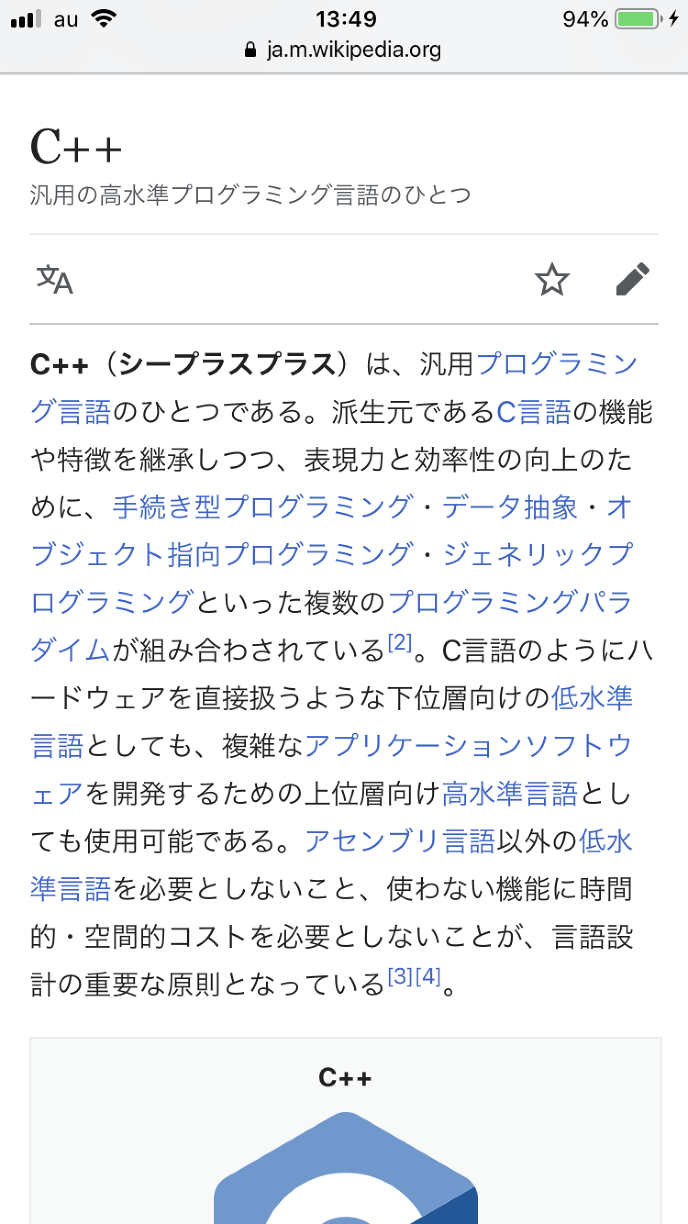Add this article to the watchlist with the star
Viewport: 688px width, 1224px height.
click(x=552, y=280)
